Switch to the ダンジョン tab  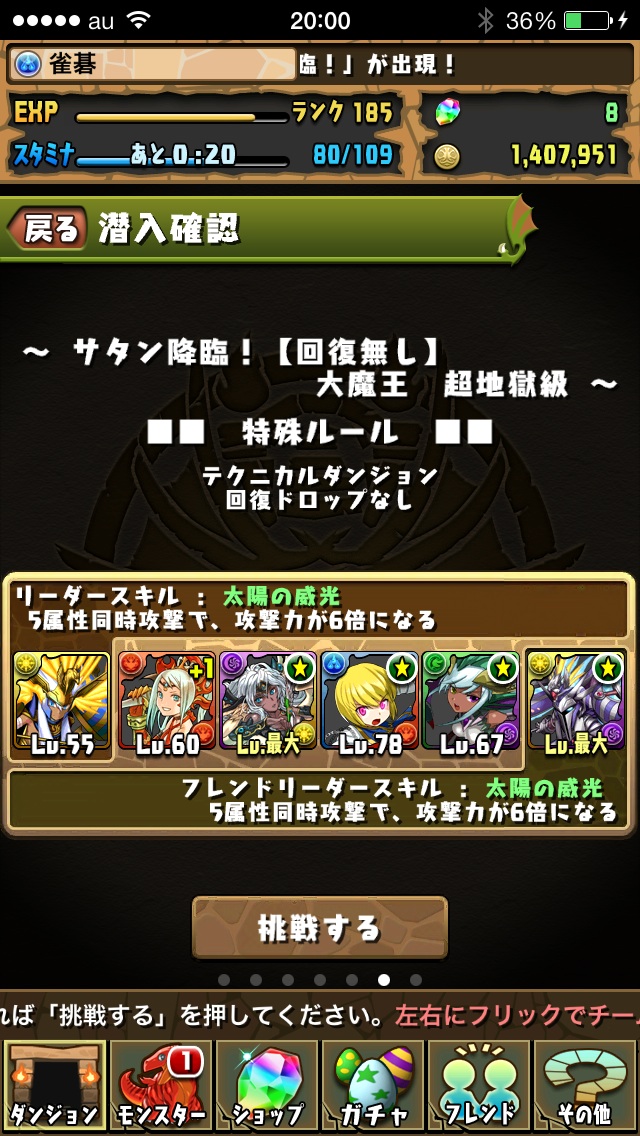55,1086
